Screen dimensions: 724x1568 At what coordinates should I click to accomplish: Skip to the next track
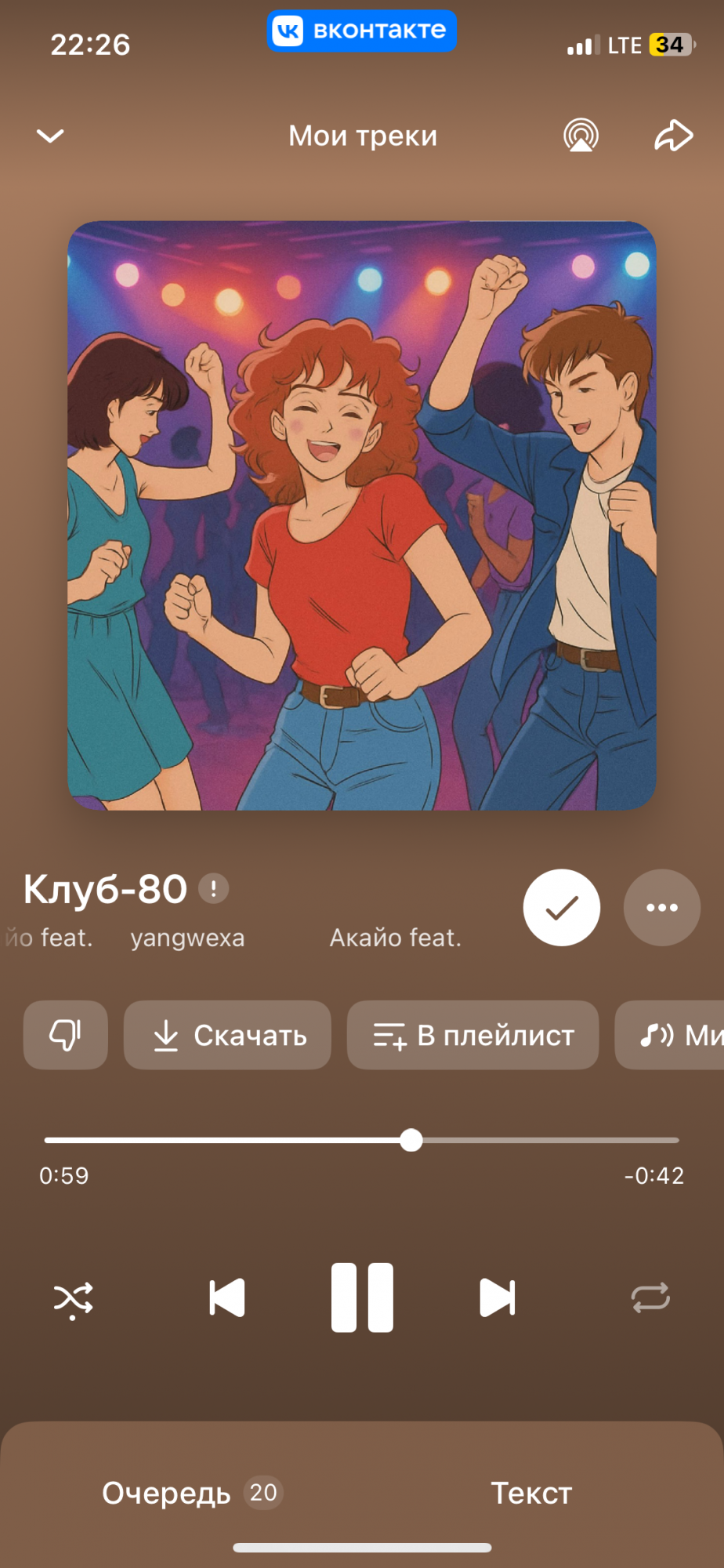(x=497, y=1298)
